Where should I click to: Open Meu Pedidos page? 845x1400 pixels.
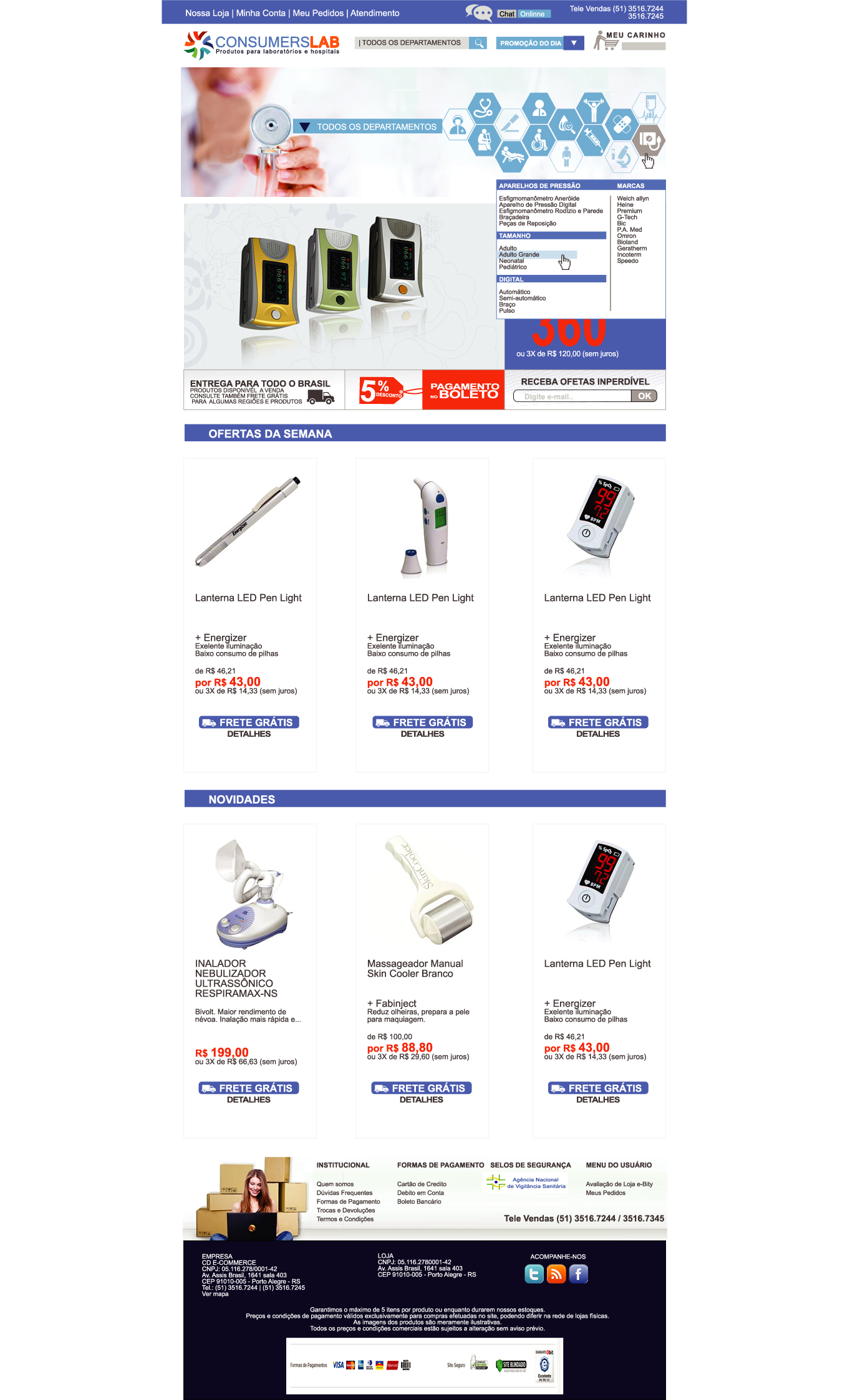318,13
